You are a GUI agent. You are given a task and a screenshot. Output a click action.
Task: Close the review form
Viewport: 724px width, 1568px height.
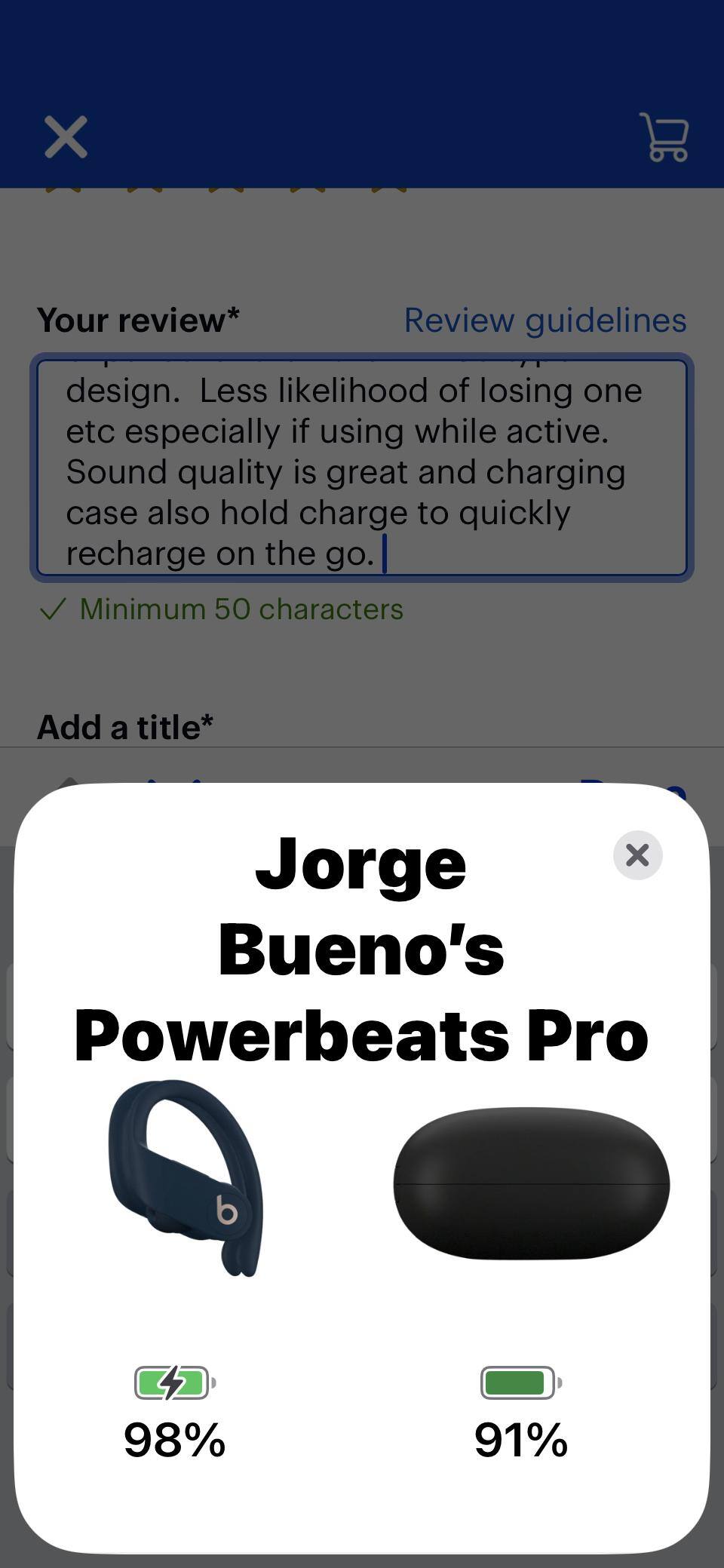coord(66,137)
